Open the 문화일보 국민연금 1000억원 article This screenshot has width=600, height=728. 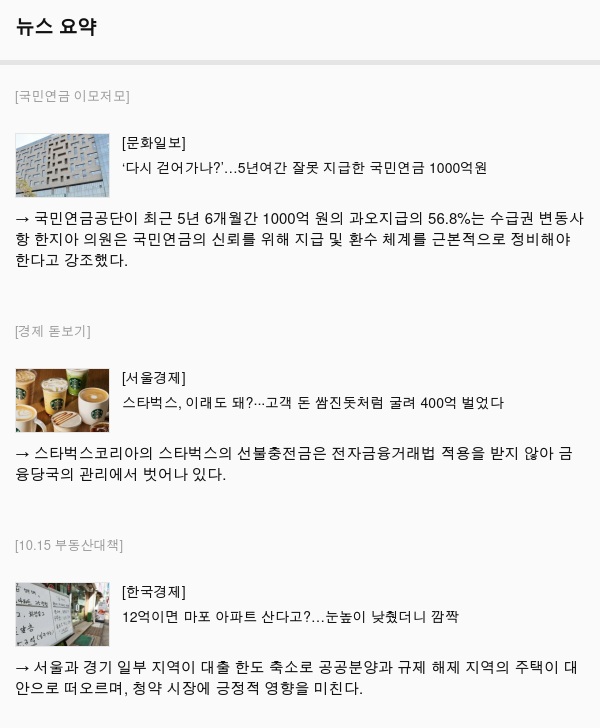pos(304,168)
